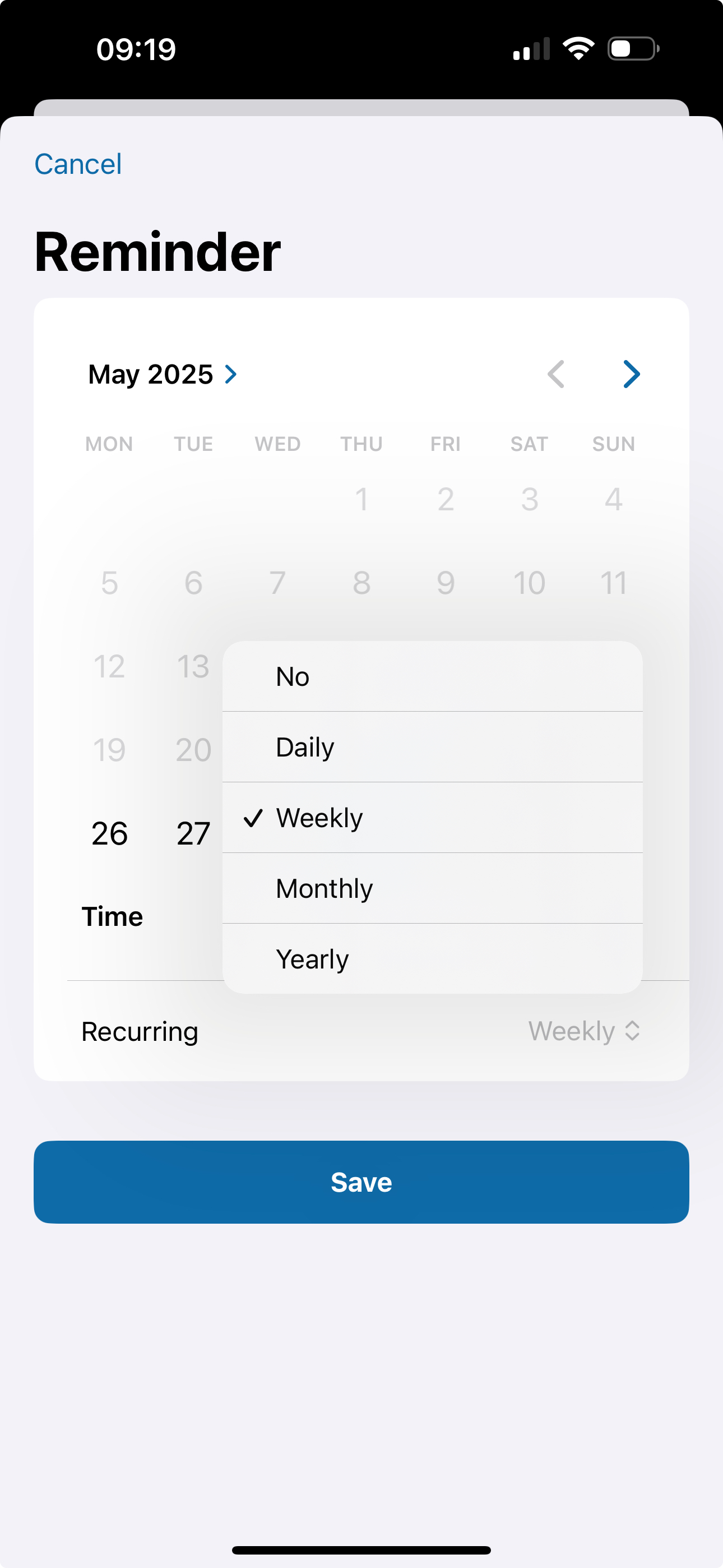723x1568 pixels.
Task: Select the Daily recurrence option
Action: [x=432, y=747]
